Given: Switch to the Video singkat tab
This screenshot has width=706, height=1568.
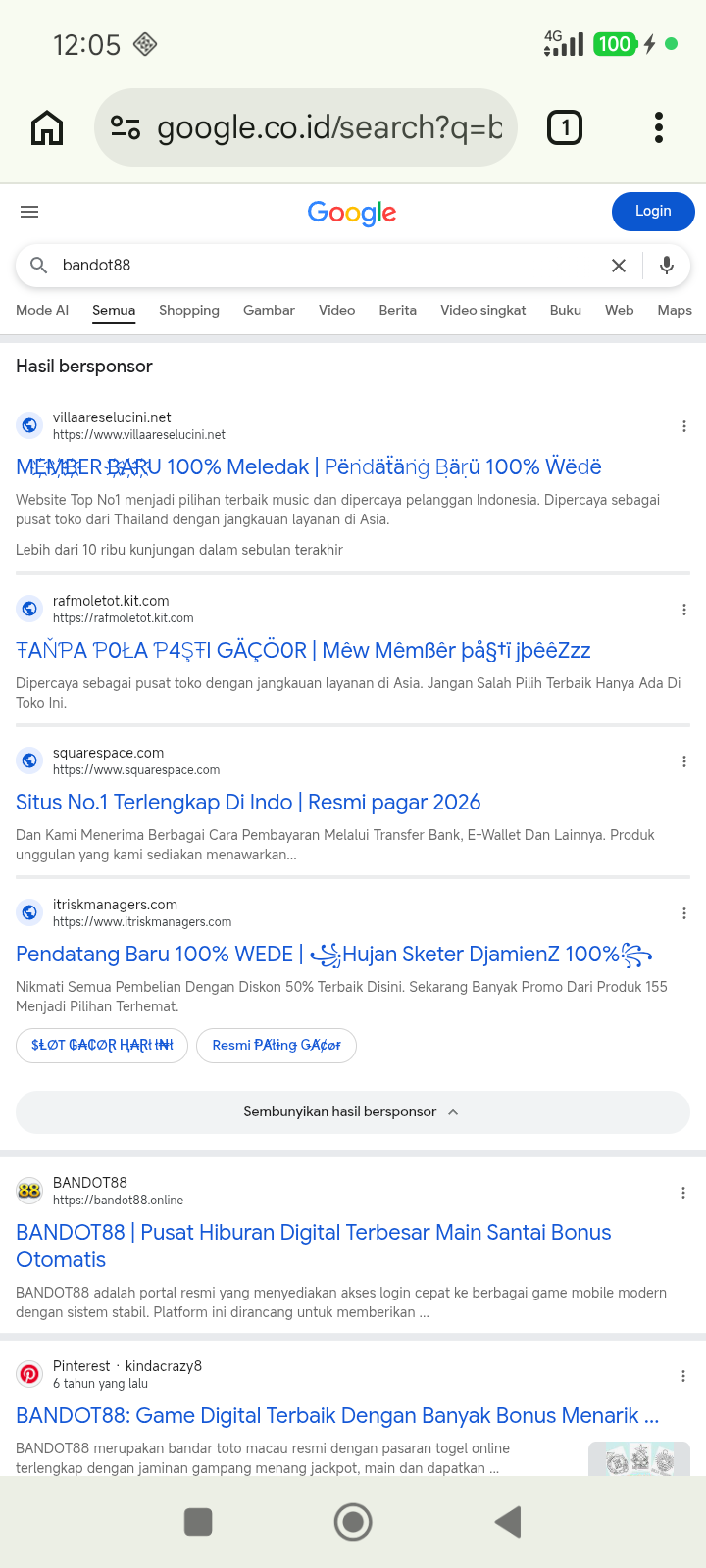Looking at the screenshot, I should [483, 310].
